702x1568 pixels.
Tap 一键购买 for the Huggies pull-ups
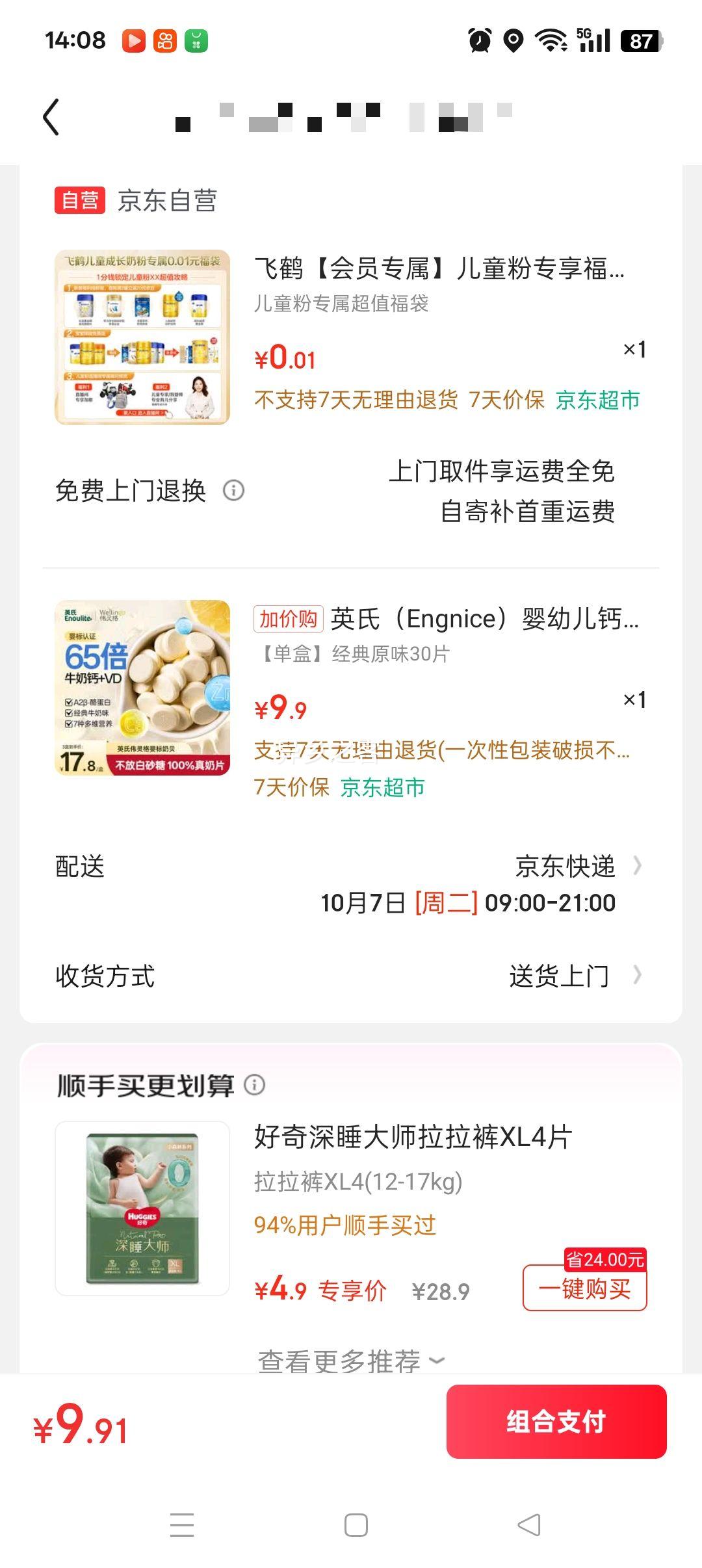tap(584, 1288)
